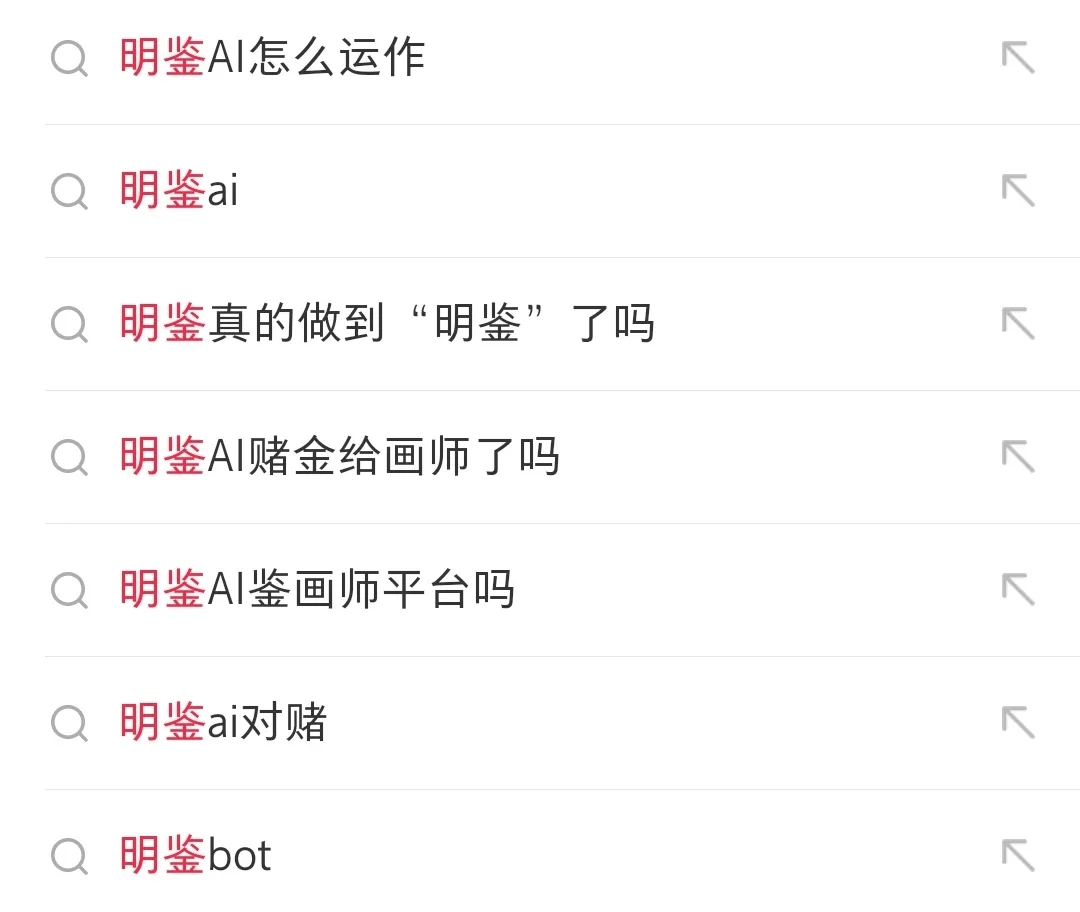Tap the arrow next to 明鉴AI赌金给画师了吗

click(1018, 456)
